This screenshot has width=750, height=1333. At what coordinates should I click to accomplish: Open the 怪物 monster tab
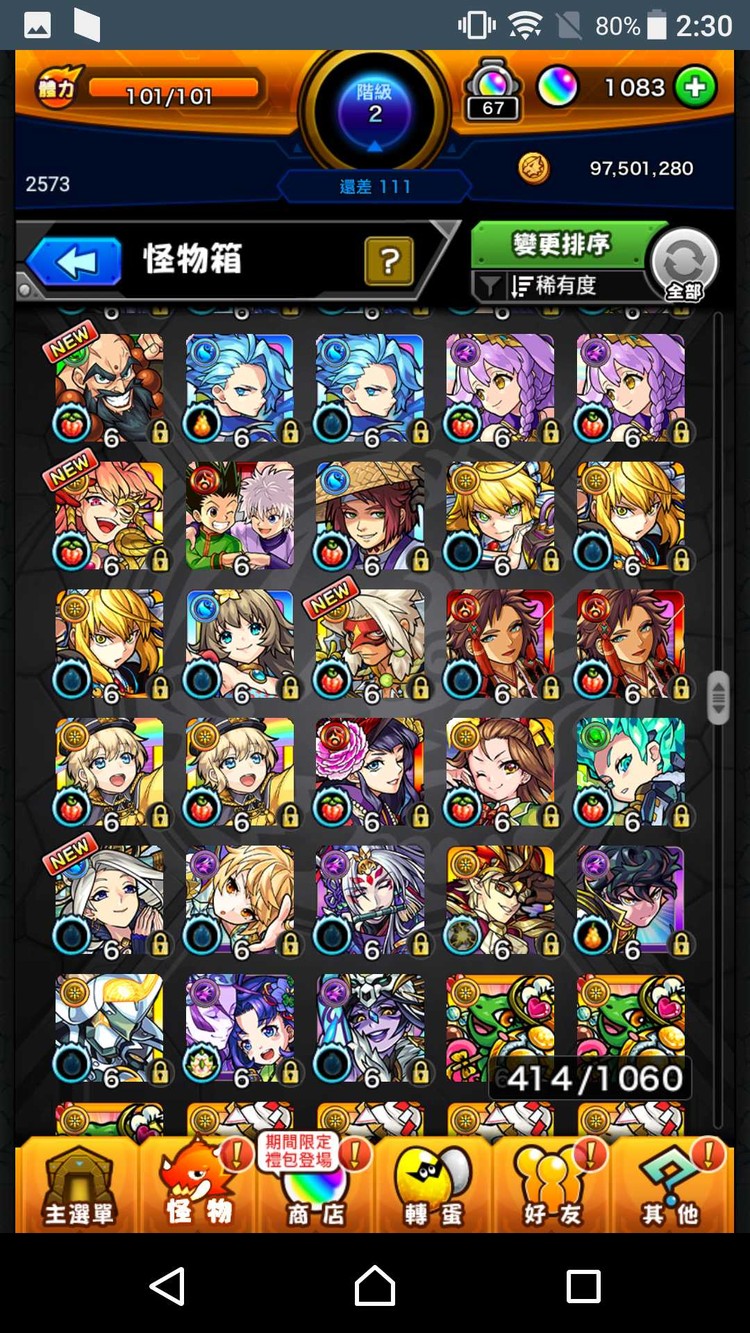pos(198,1185)
